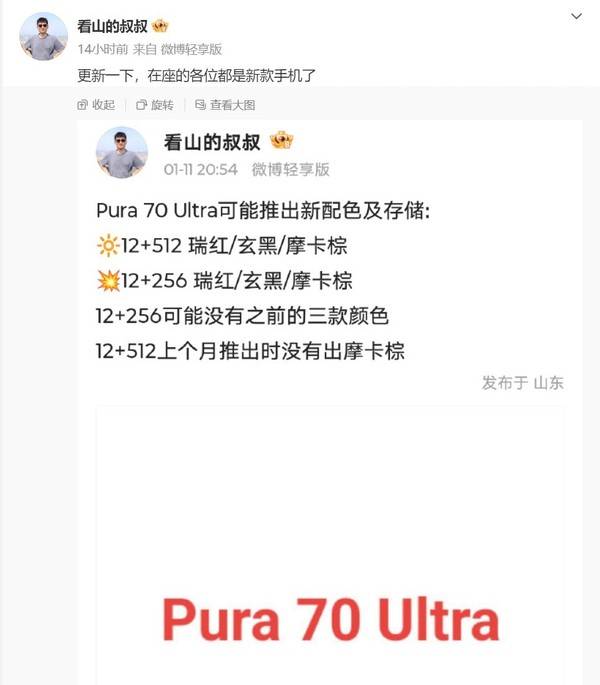Screen dimensions: 600x685
Task: Open 查看大图 to view full image
Action: [x=225, y=105]
